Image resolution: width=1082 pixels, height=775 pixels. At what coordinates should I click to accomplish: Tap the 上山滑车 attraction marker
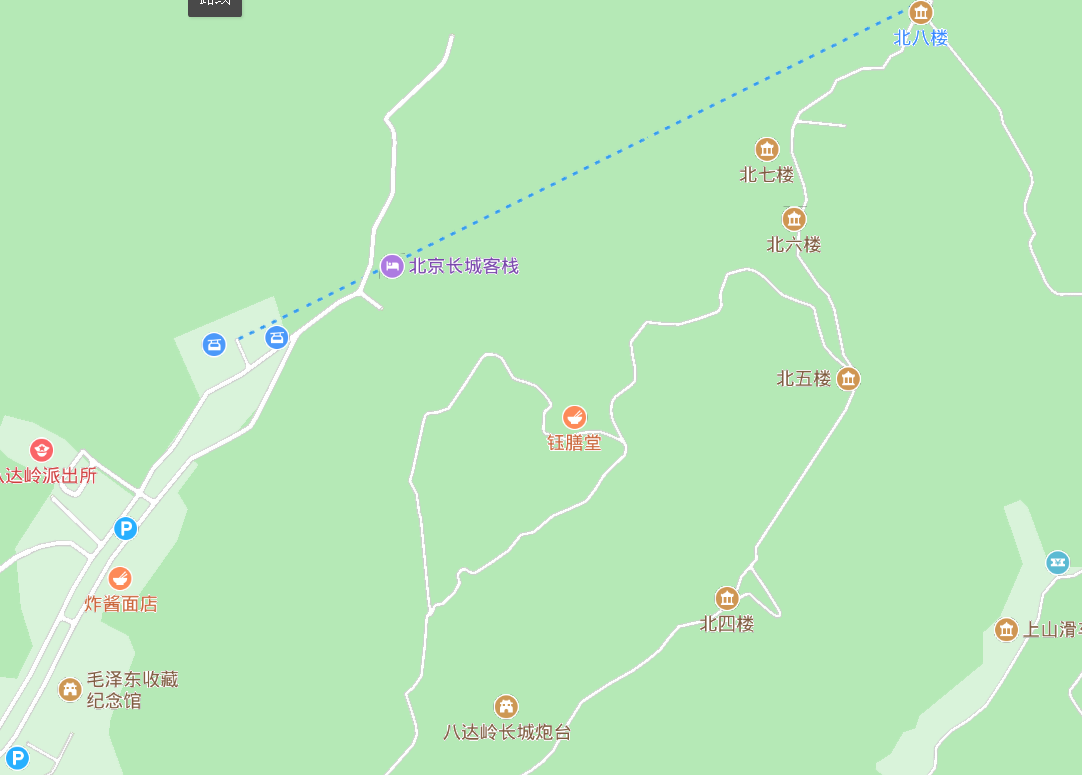(1006, 629)
